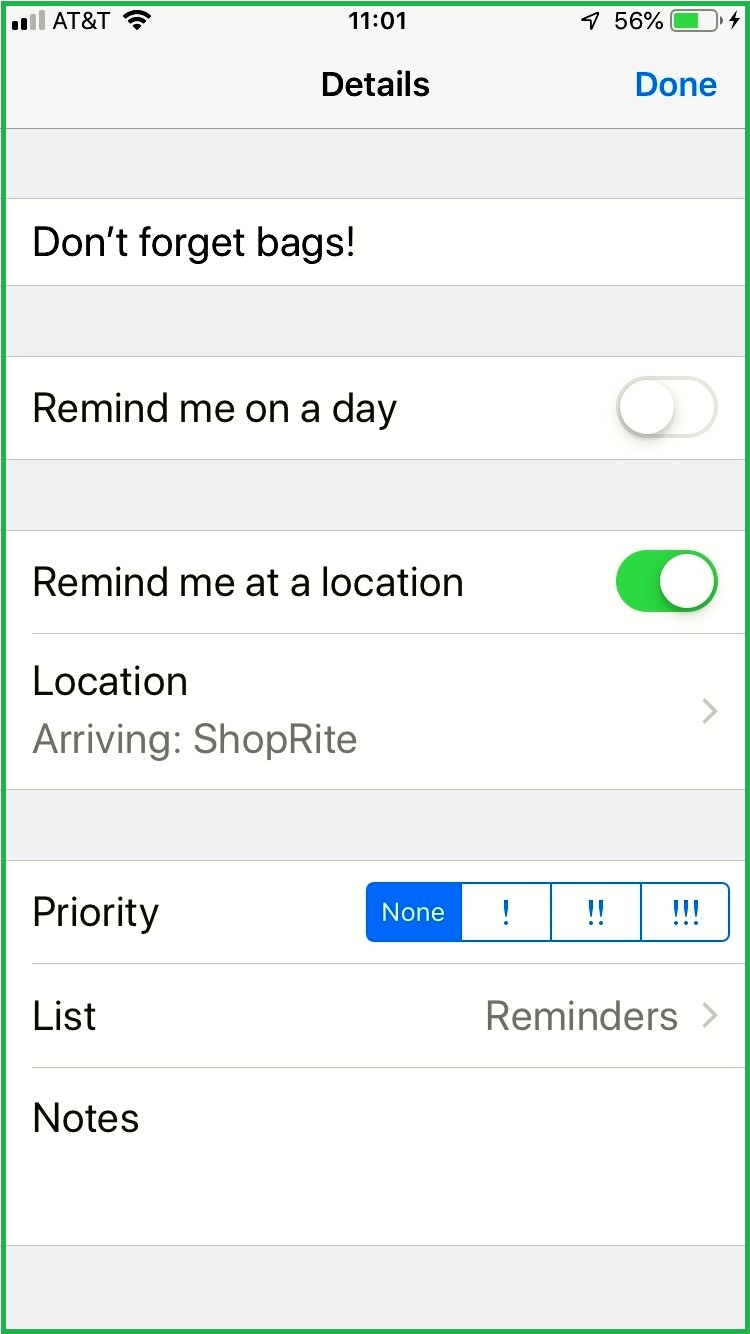Choose double exclamation priority
The height and width of the screenshot is (1334, 750).
596,912
